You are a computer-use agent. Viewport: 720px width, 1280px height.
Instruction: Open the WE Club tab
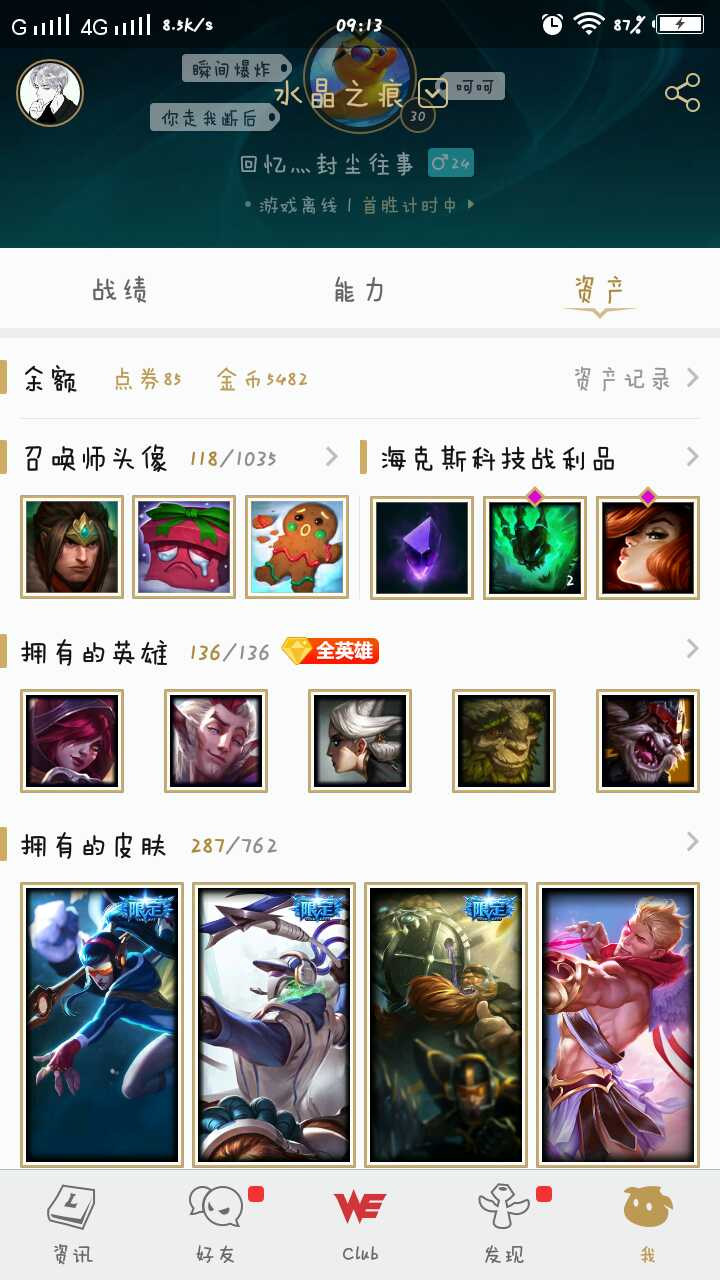360,1223
